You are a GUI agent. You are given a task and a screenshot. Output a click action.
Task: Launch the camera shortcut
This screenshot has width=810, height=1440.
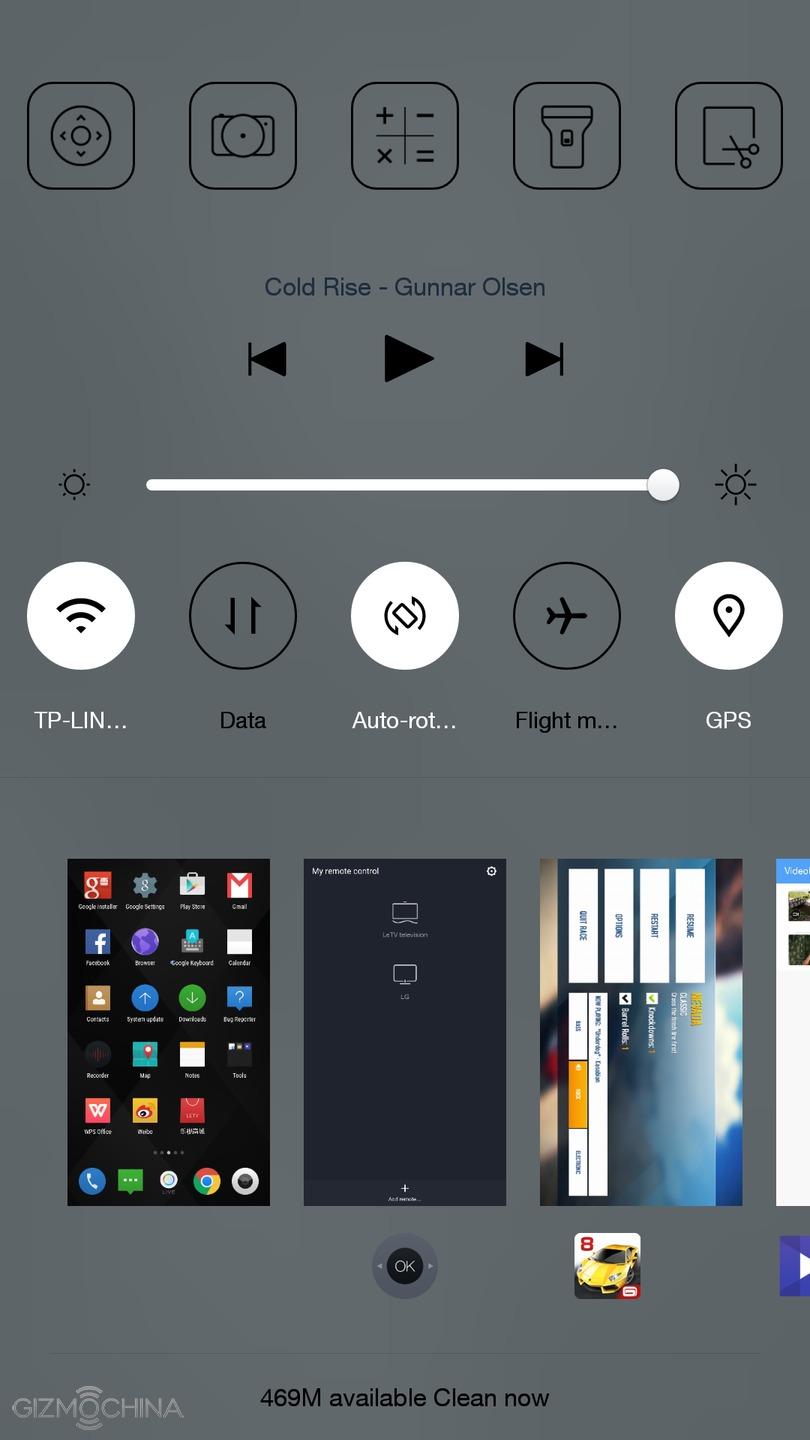(x=243, y=136)
